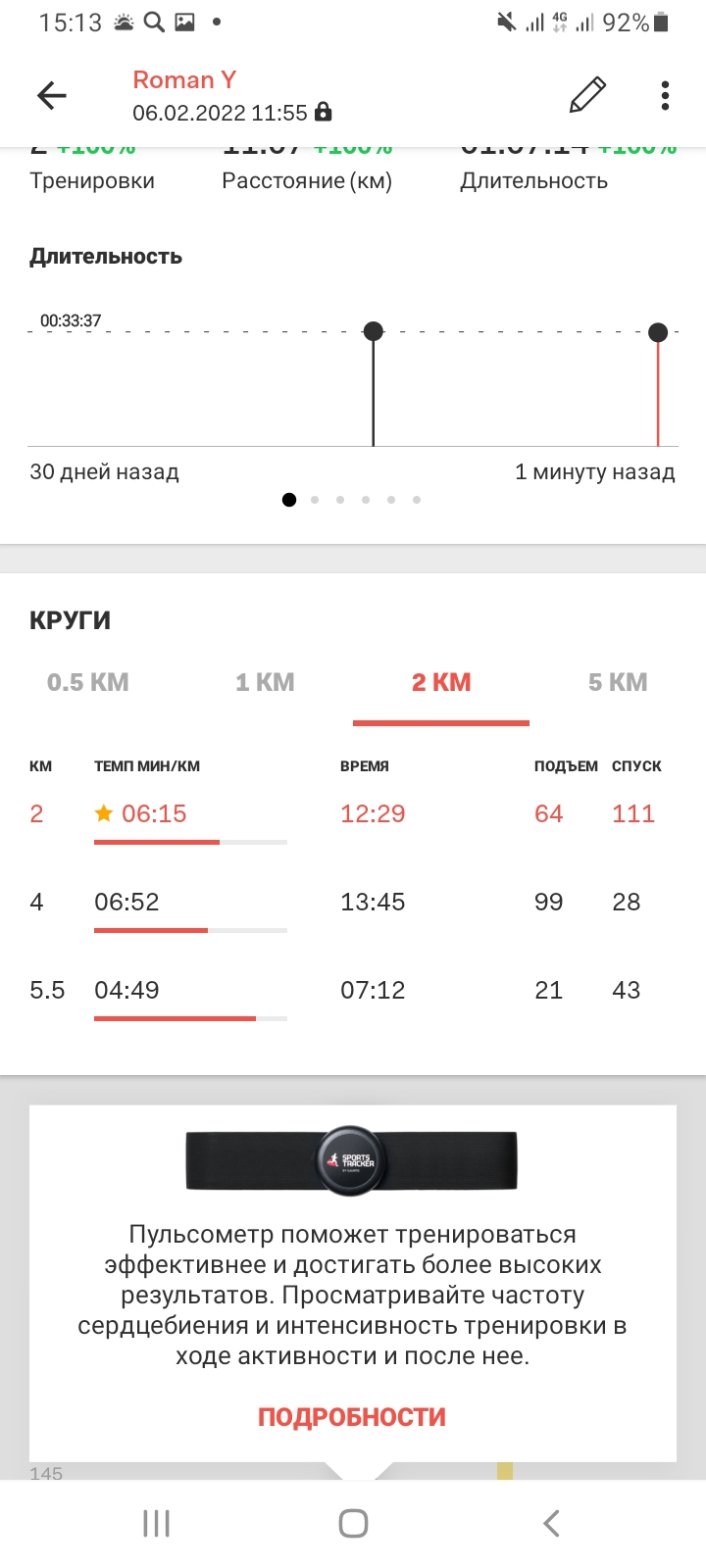
Task: Open ПОДРОБНОСТИ in the heart rate monitor ad
Action: tap(351, 1416)
